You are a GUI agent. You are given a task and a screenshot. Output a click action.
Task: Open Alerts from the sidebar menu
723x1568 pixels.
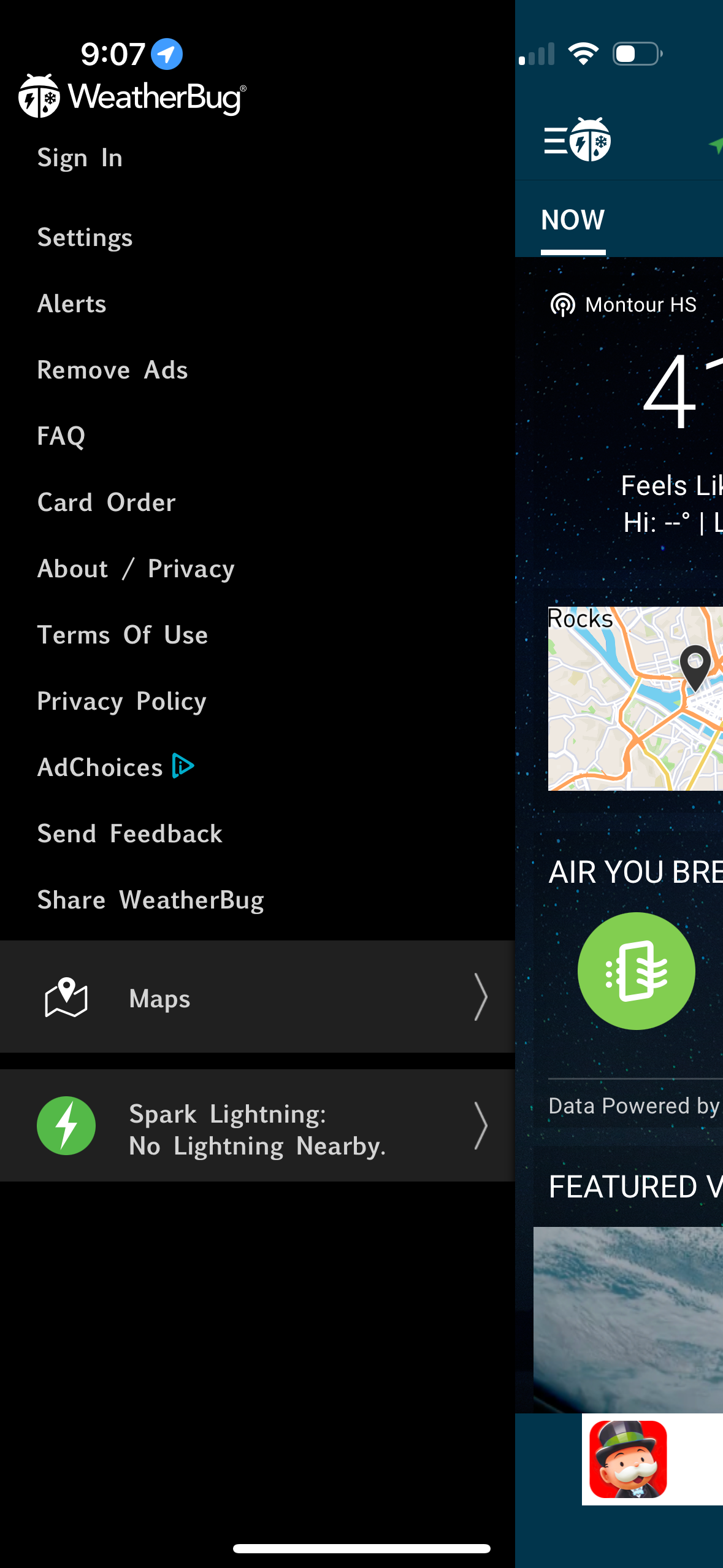click(x=71, y=303)
